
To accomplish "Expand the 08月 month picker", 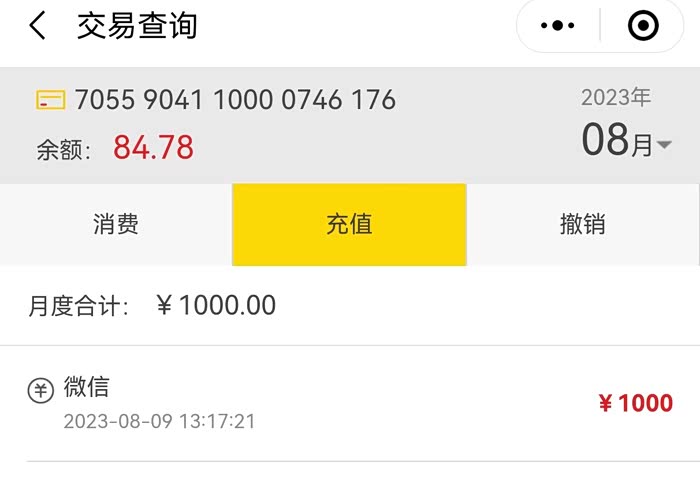I will point(626,140).
